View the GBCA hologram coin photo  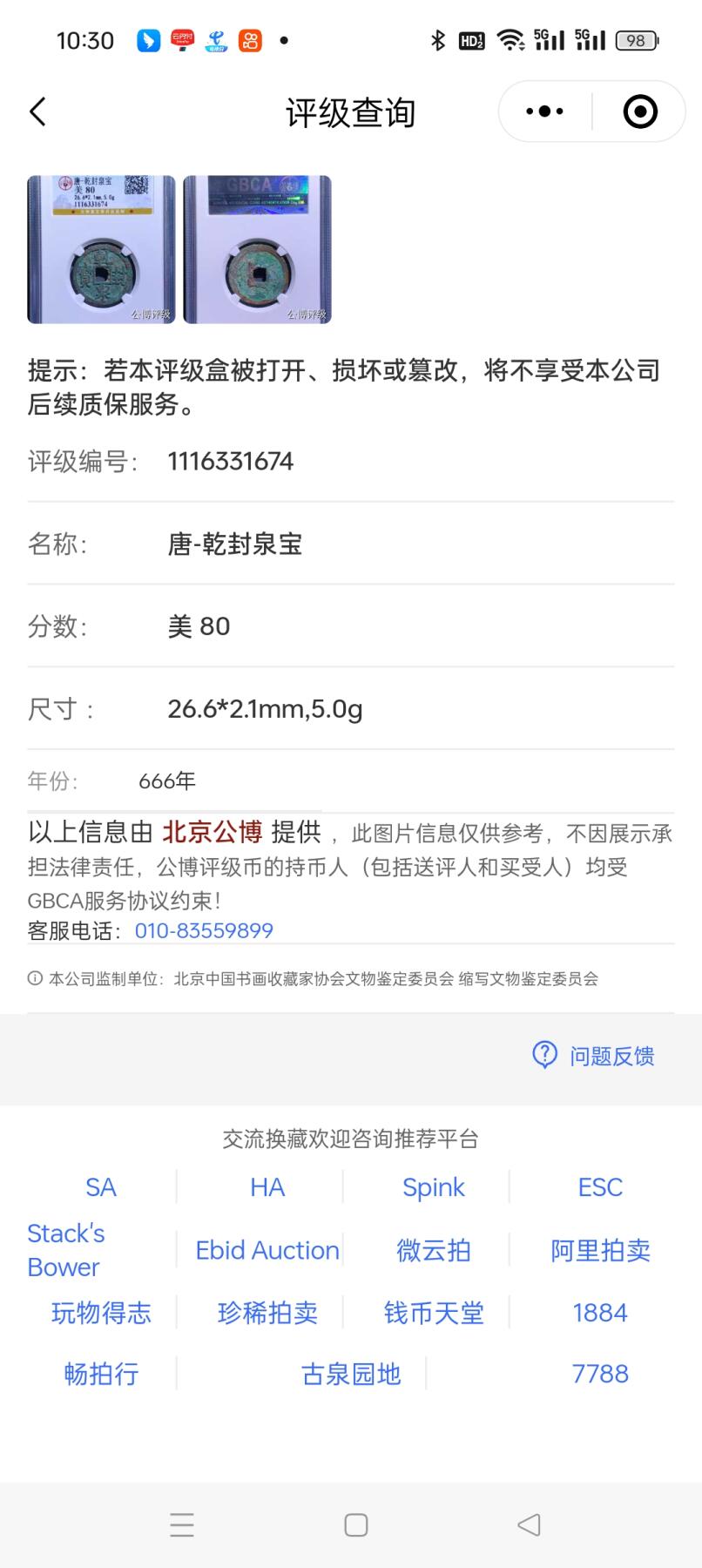[x=257, y=250]
